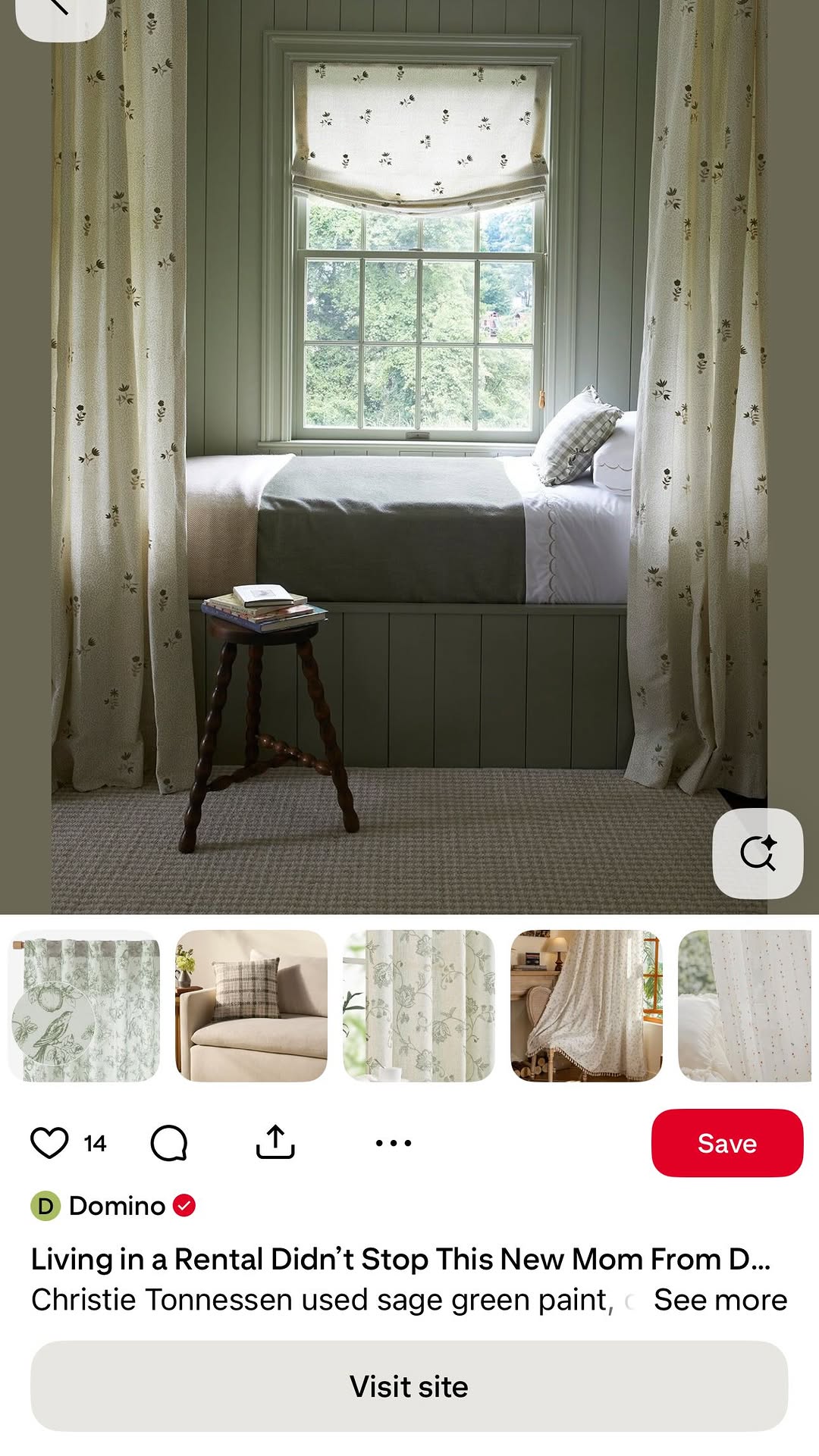Expand the description with See more
Image resolution: width=819 pixels, height=1456 pixels.
[720, 1300]
